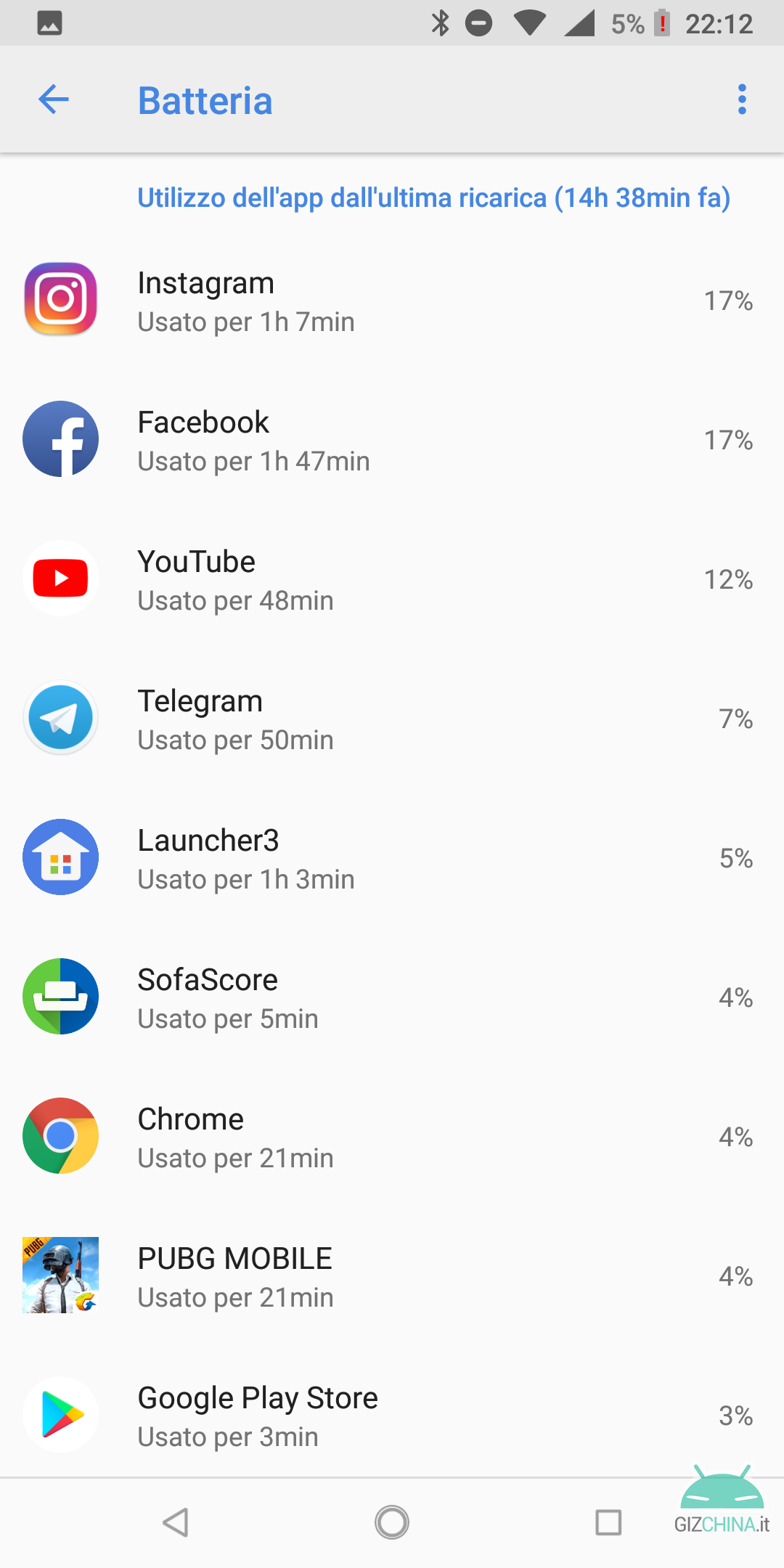Select Google Play Store row

(392, 1415)
